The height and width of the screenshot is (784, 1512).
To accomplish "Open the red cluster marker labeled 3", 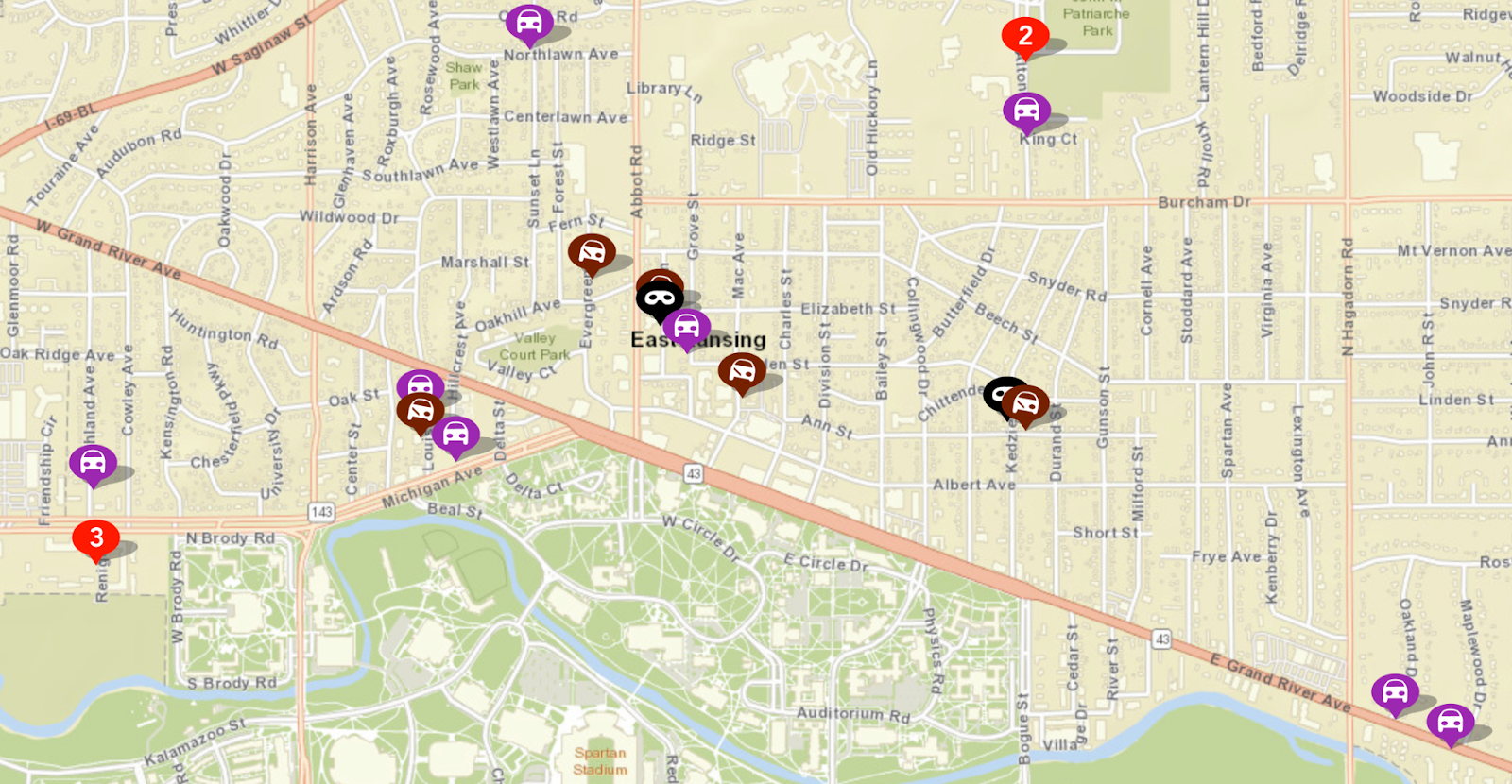I will pos(95,537).
